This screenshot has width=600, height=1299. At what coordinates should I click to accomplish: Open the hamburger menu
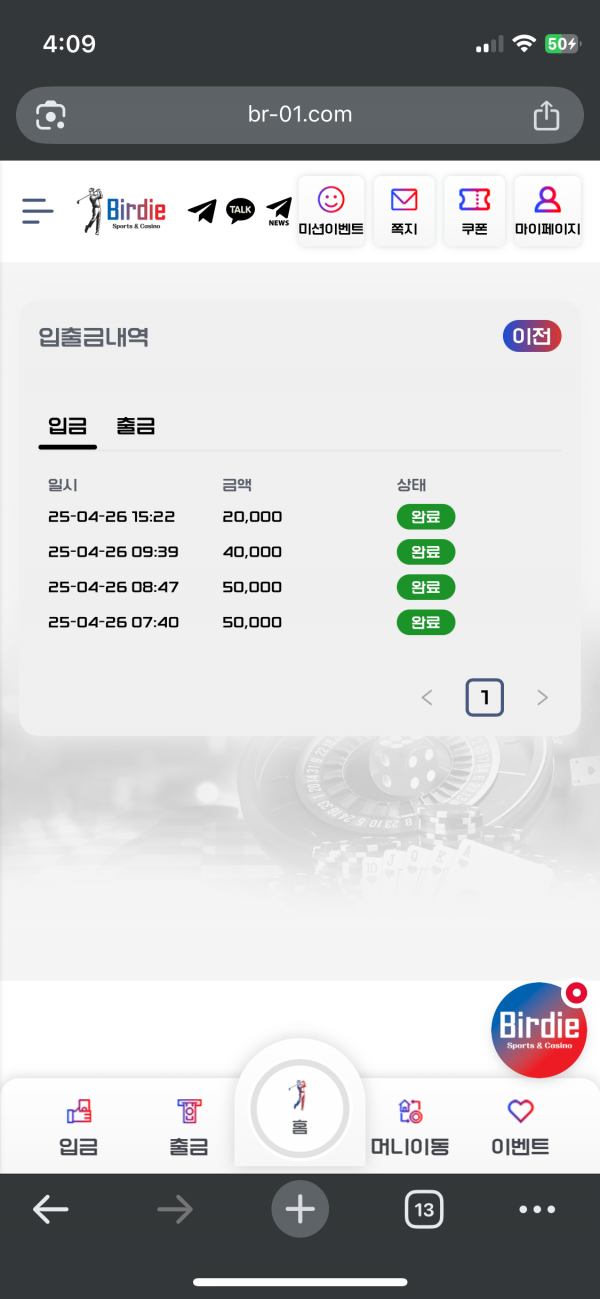point(37,211)
